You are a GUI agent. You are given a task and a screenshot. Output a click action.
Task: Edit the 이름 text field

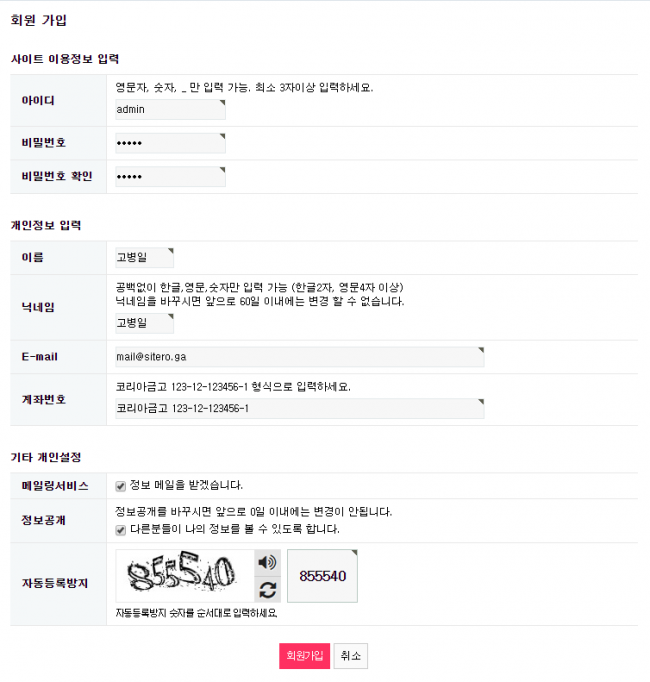(144, 257)
